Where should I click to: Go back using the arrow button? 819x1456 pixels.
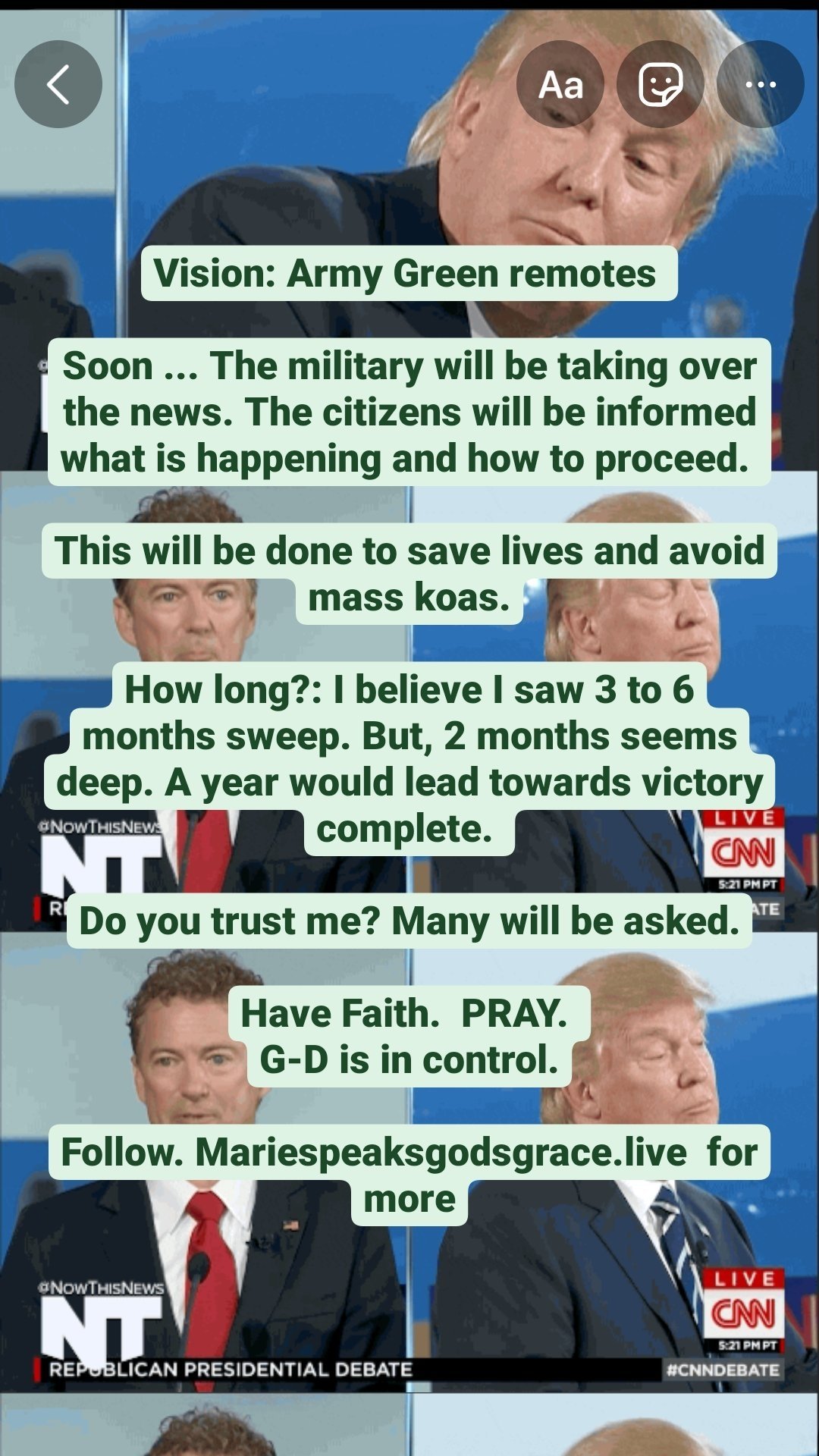[58, 84]
